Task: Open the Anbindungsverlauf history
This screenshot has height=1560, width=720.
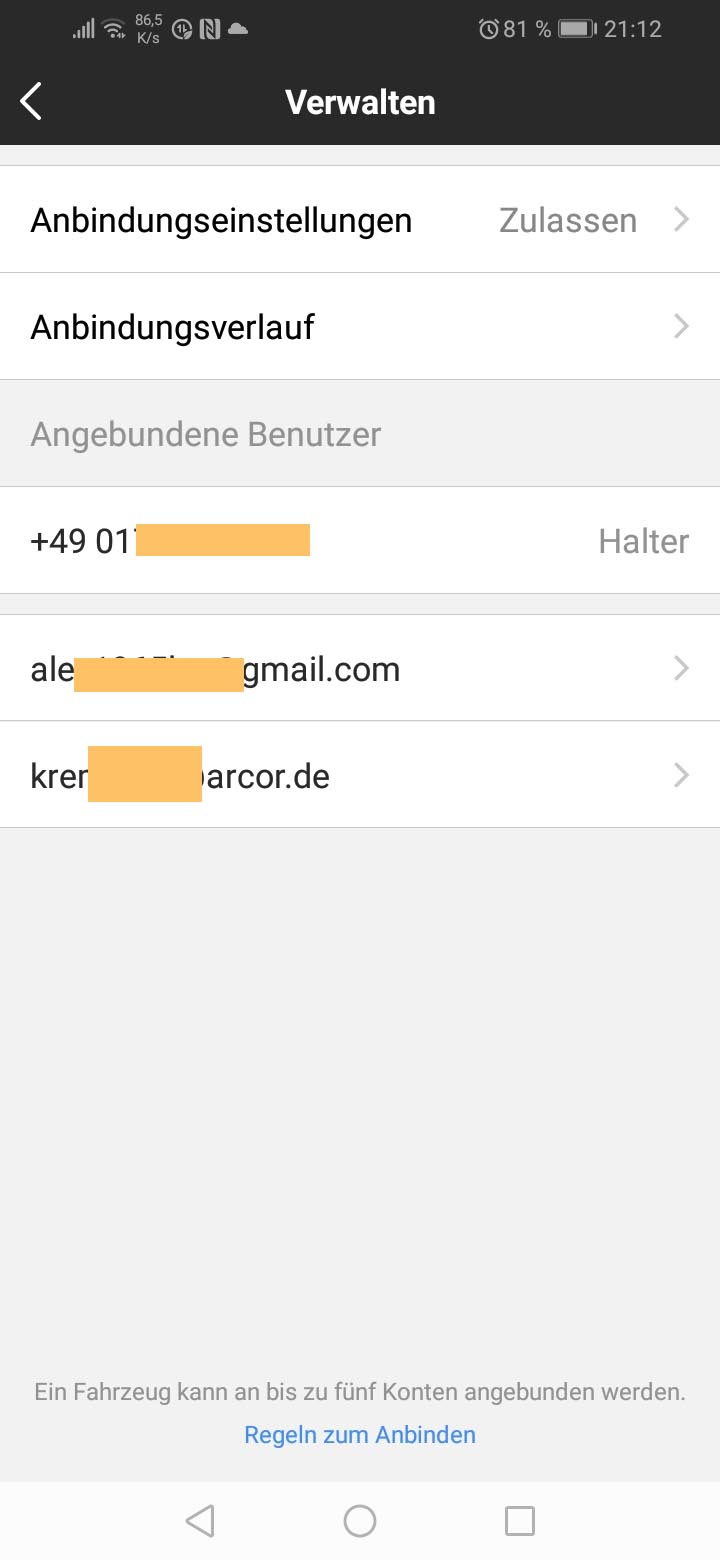Action: pos(360,327)
